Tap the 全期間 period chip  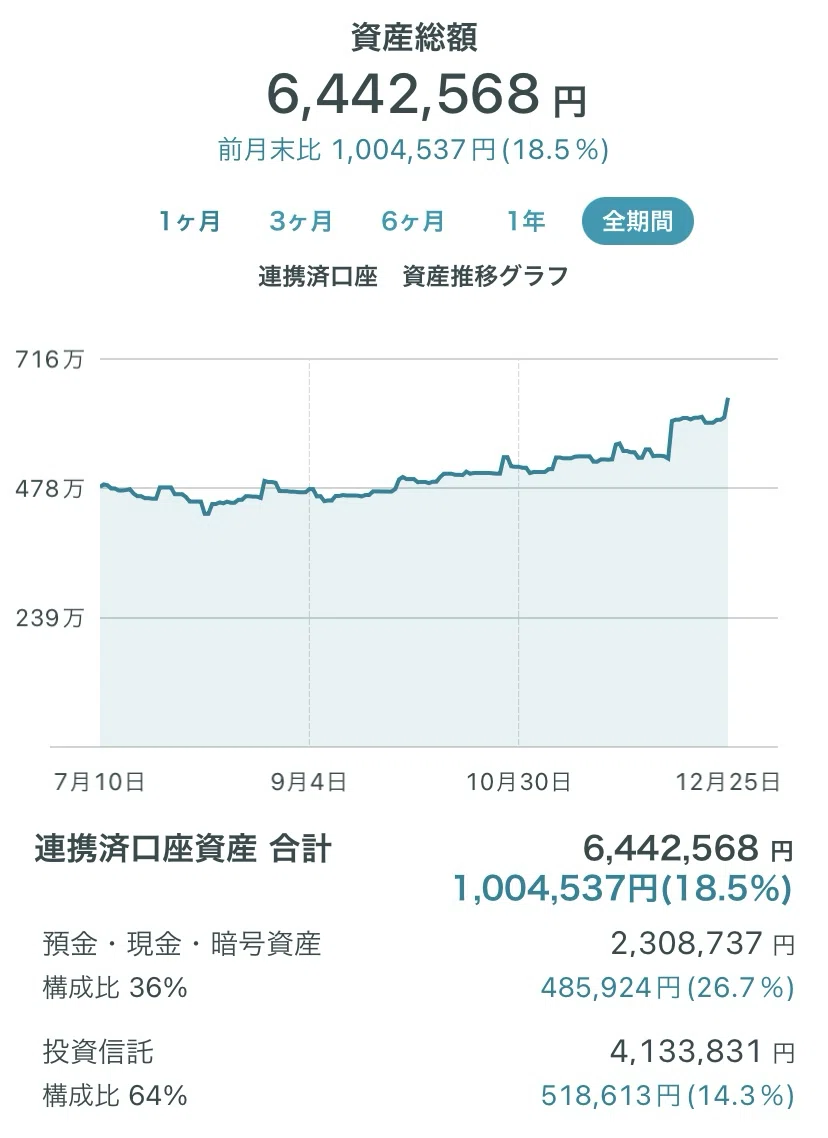[x=637, y=221]
